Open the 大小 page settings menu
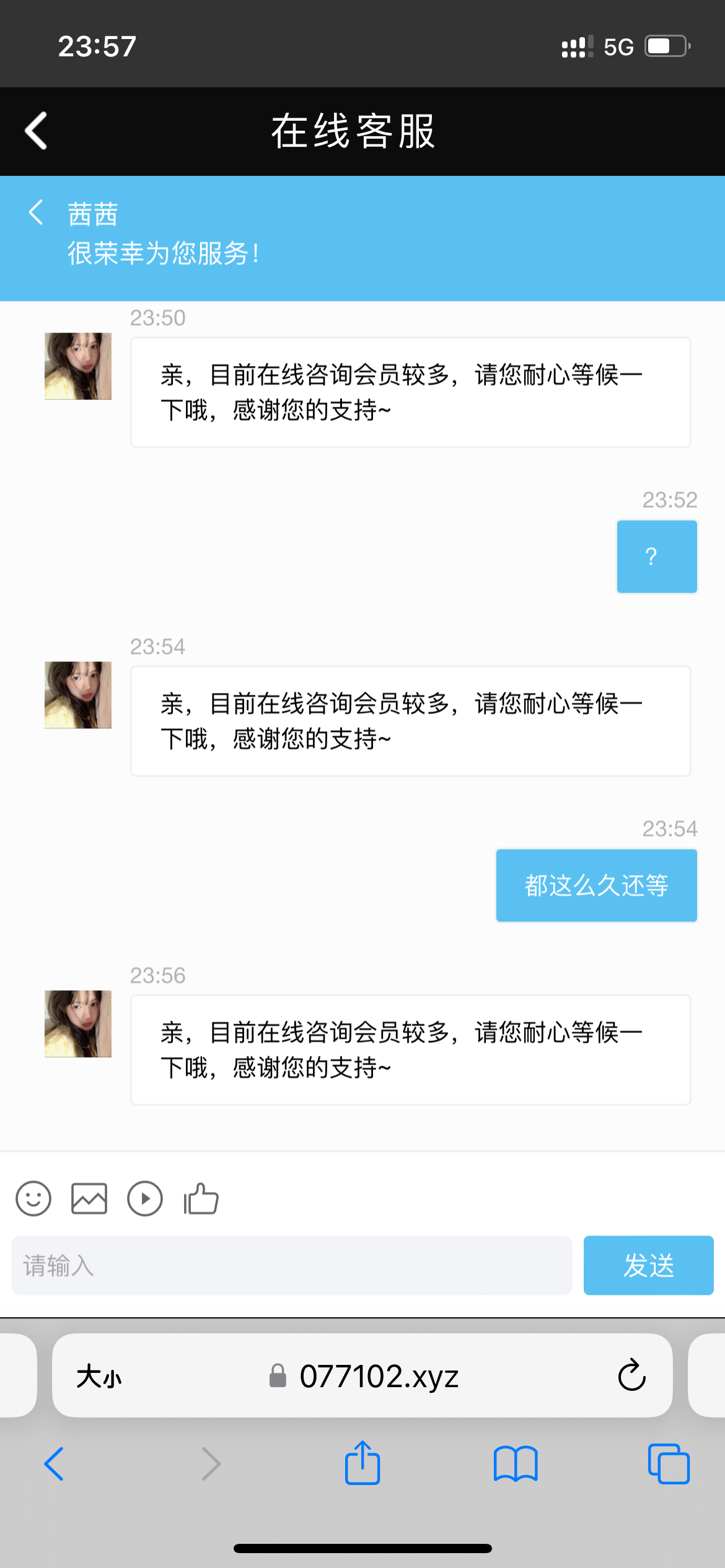The image size is (725, 1568). click(99, 1377)
